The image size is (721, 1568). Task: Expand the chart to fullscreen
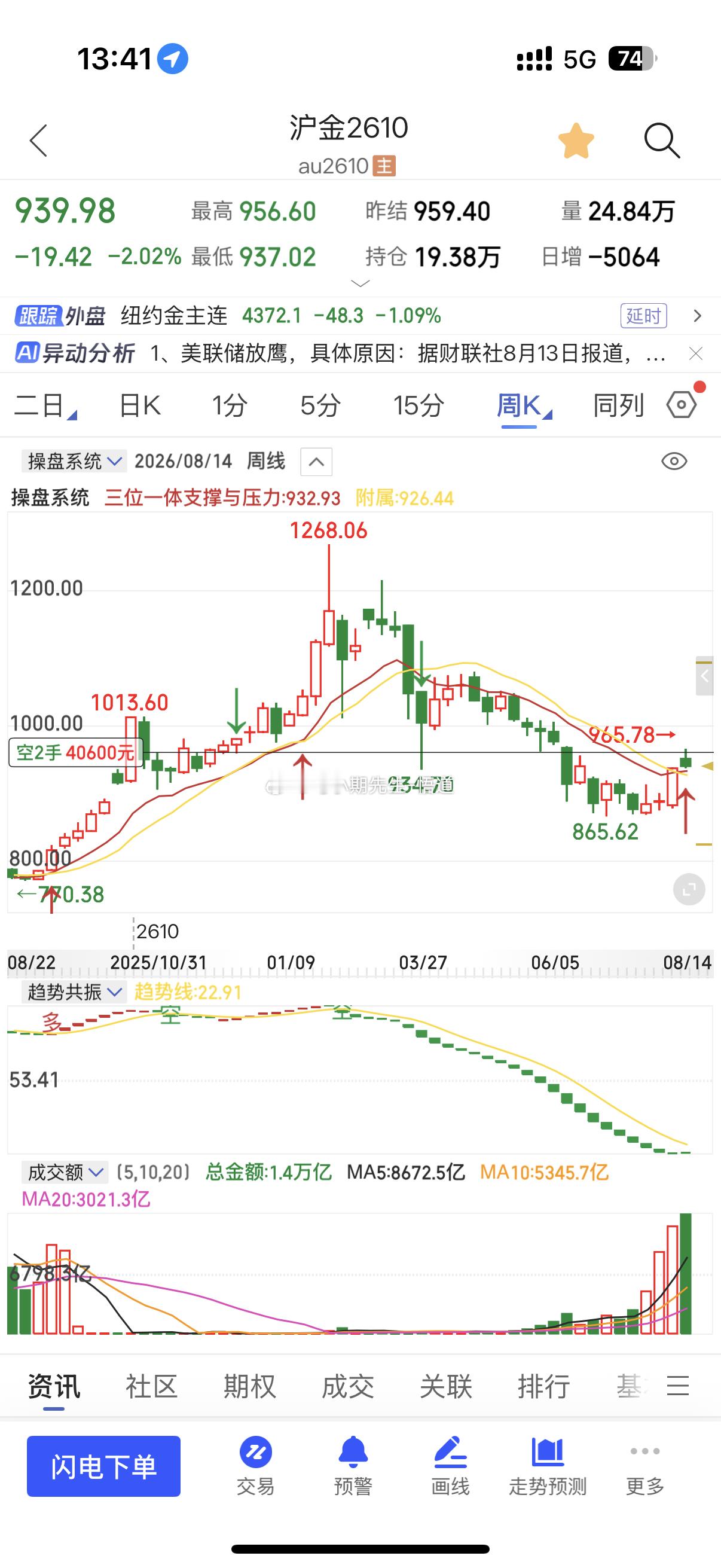point(689,890)
